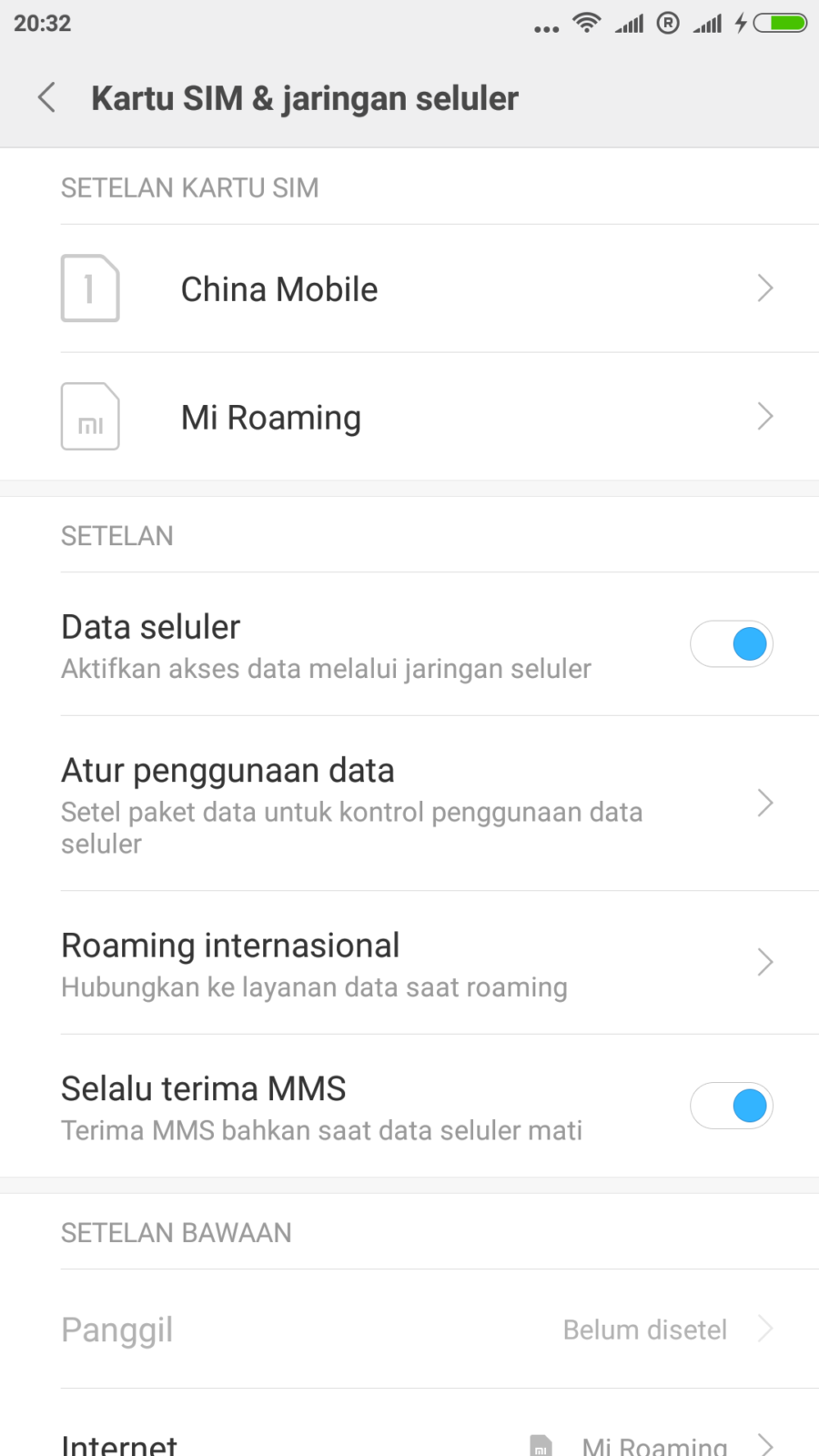Open default Internet SIM setting
The image size is (819, 1456).
[x=409, y=1440]
